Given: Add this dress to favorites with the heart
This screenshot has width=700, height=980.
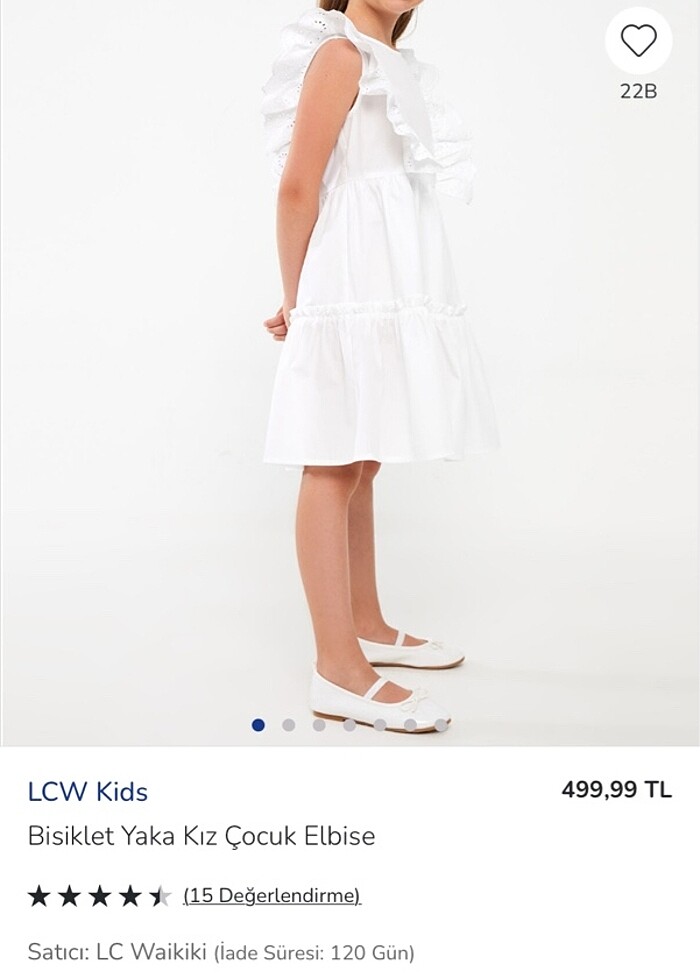Looking at the screenshot, I should (x=638, y=41).
